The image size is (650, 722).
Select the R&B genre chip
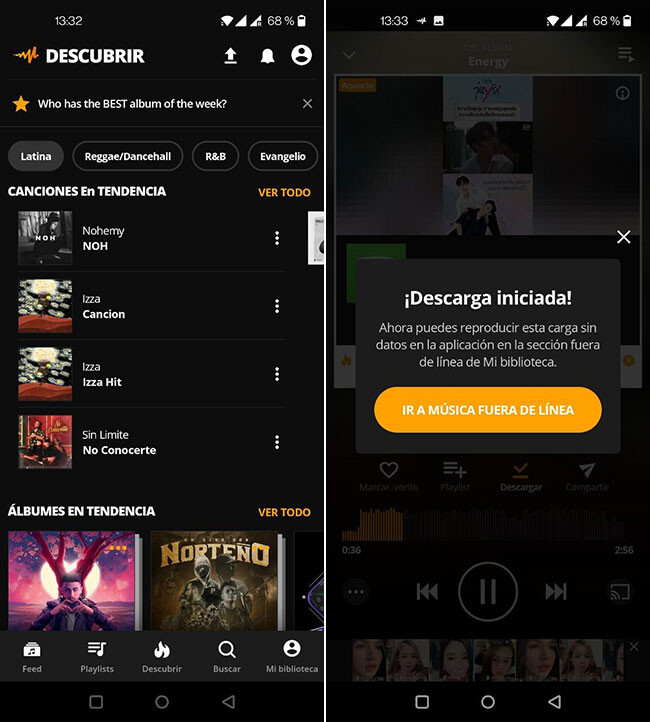coord(215,156)
